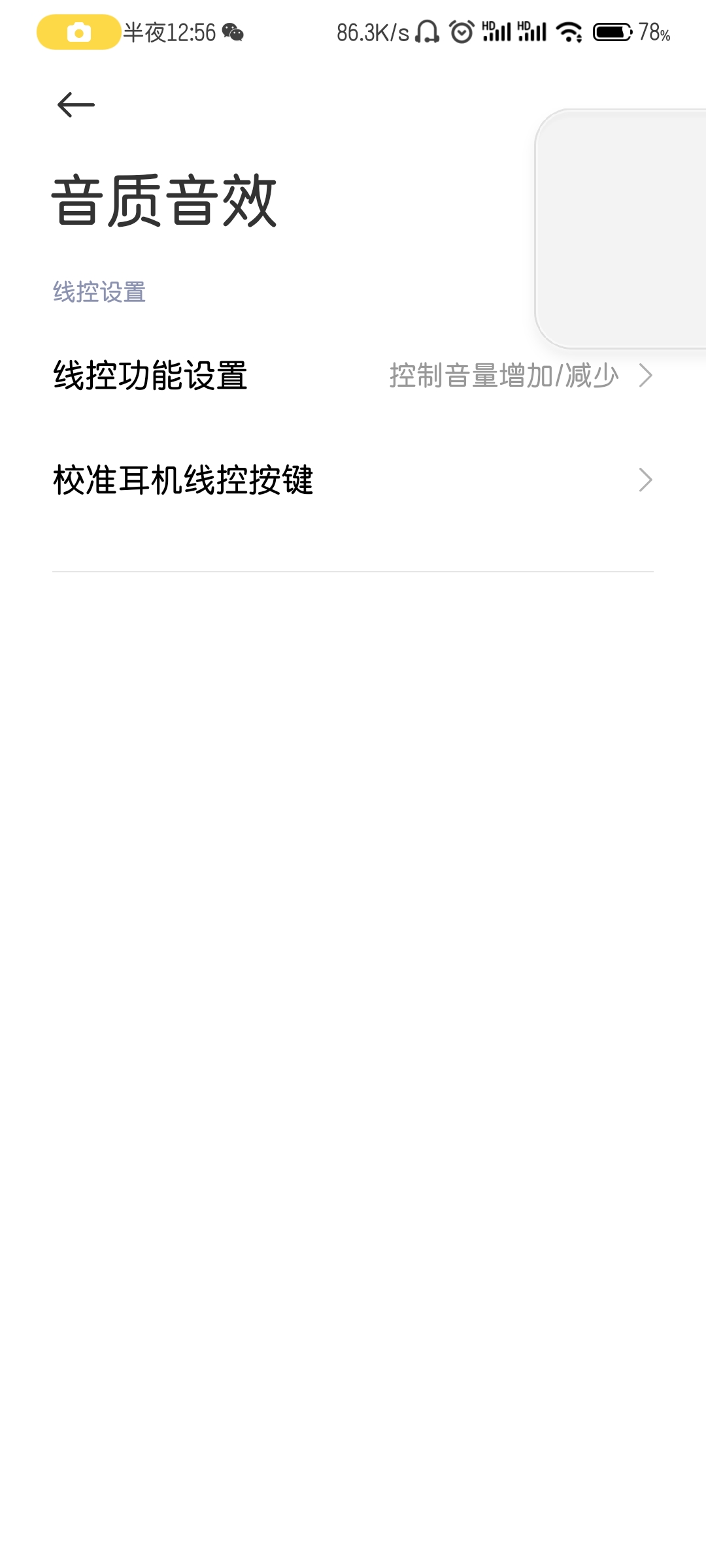Viewport: 706px width, 1568px height.
Task: Go back using the top-left arrow
Action: [76, 105]
